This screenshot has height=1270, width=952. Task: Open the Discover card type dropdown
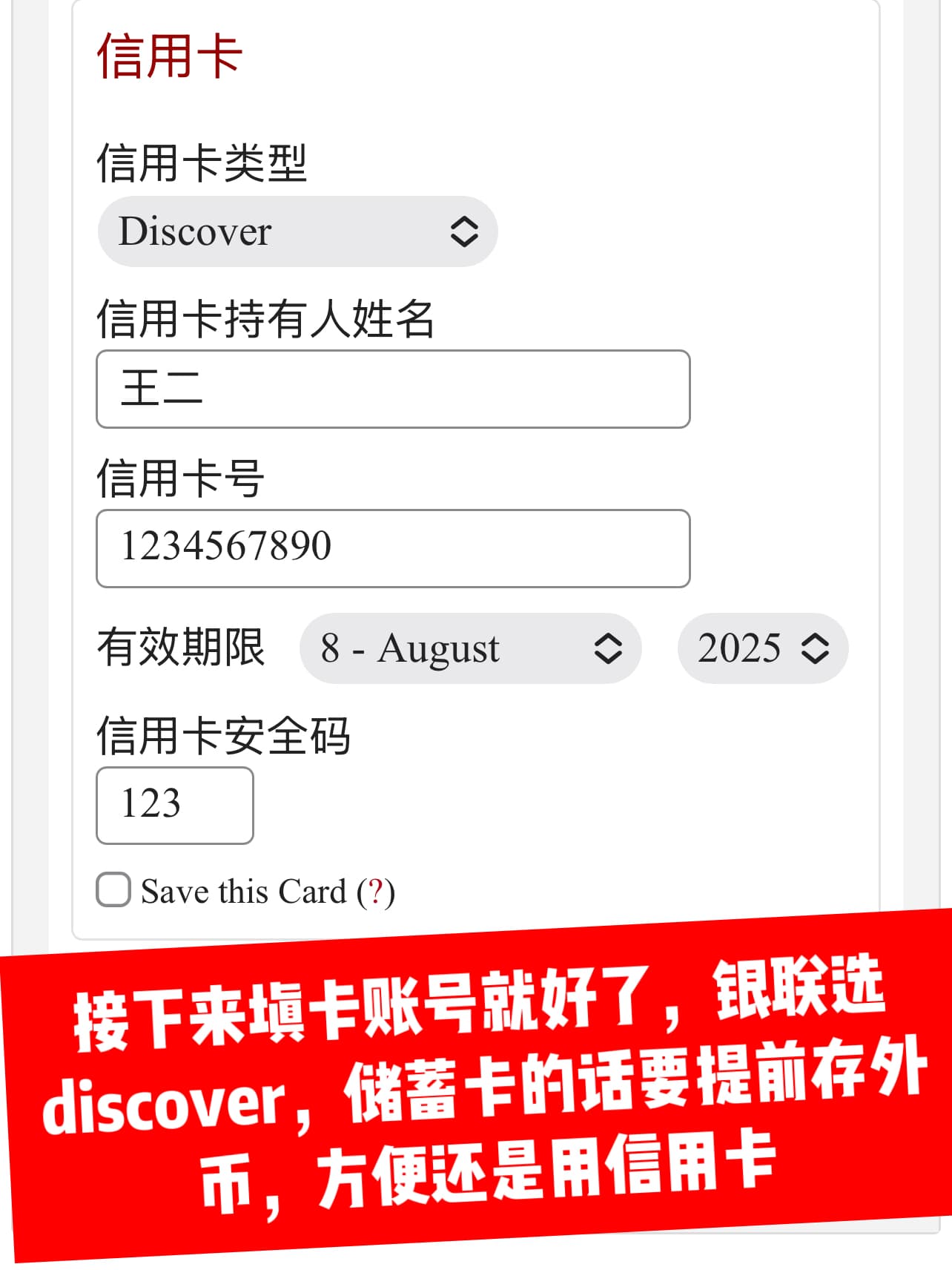click(x=297, y=231)
